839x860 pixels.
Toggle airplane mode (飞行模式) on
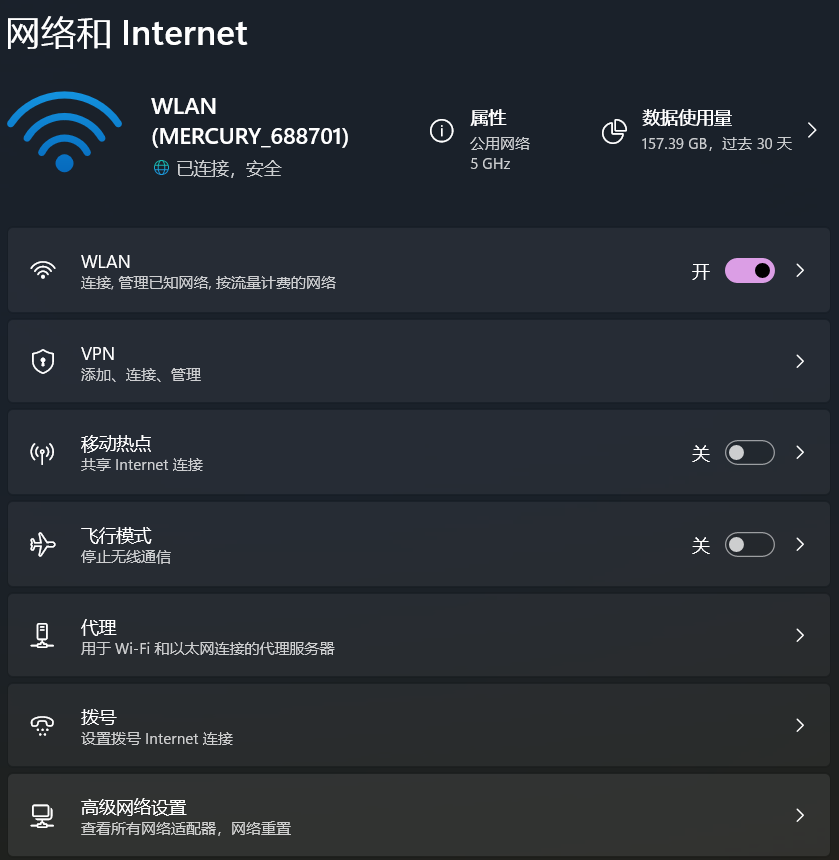point(749,545)
